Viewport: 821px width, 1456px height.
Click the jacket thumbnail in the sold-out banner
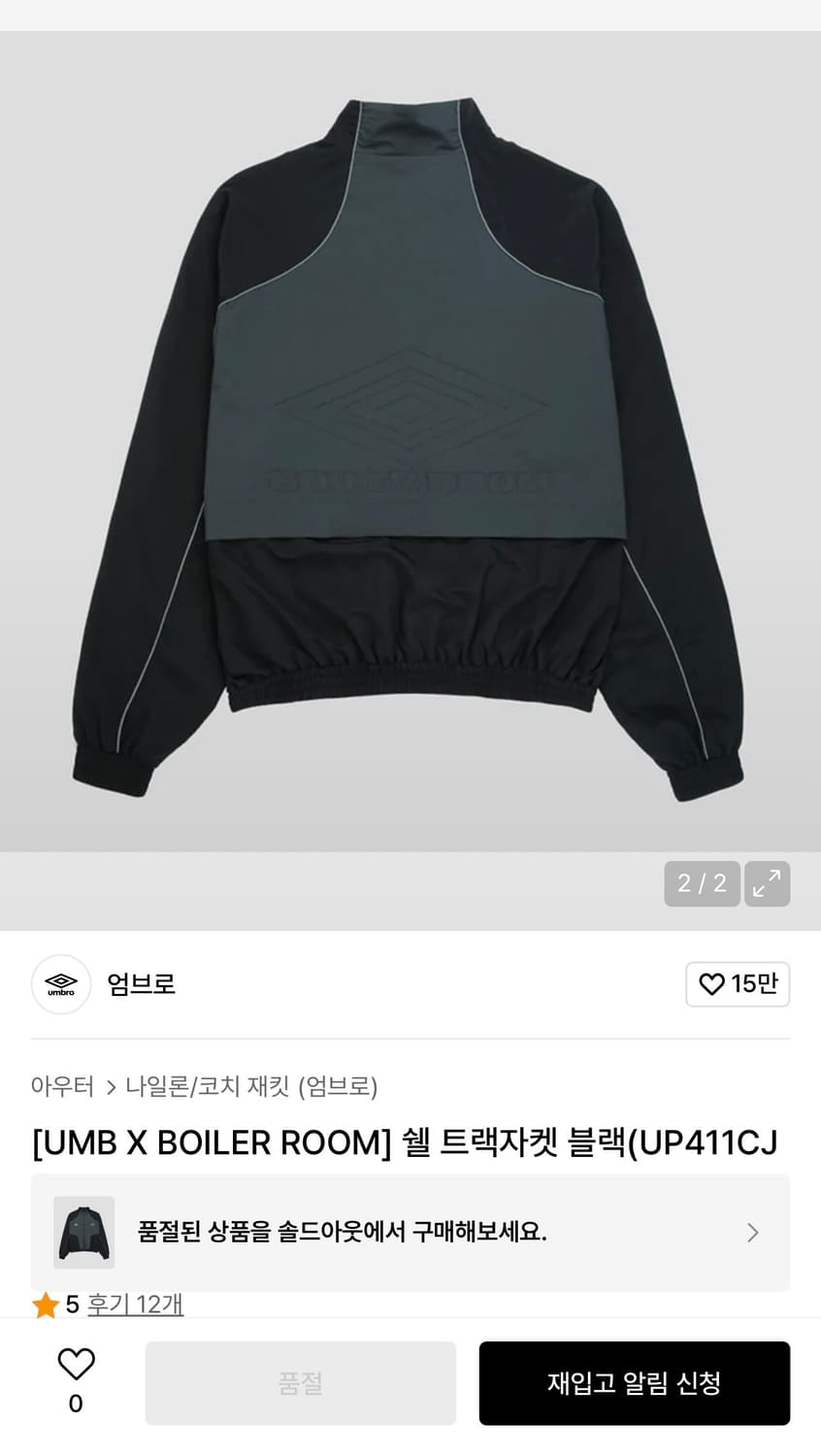pyautogui.click(x=83, y=1232)
